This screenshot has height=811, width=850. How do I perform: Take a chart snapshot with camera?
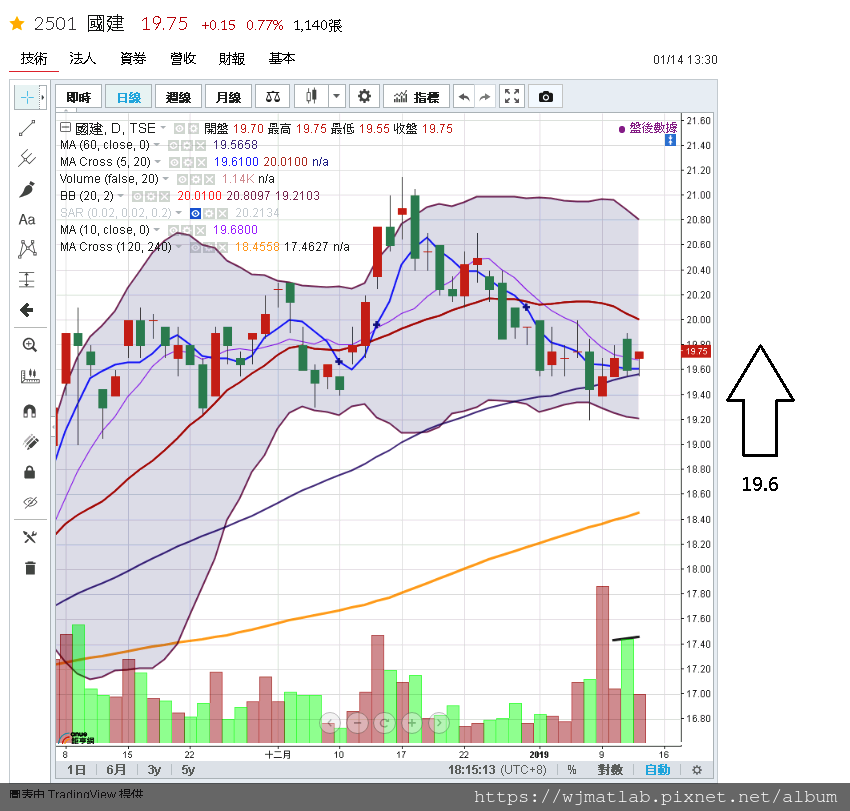pyautogui.click(x=545, y=97)
